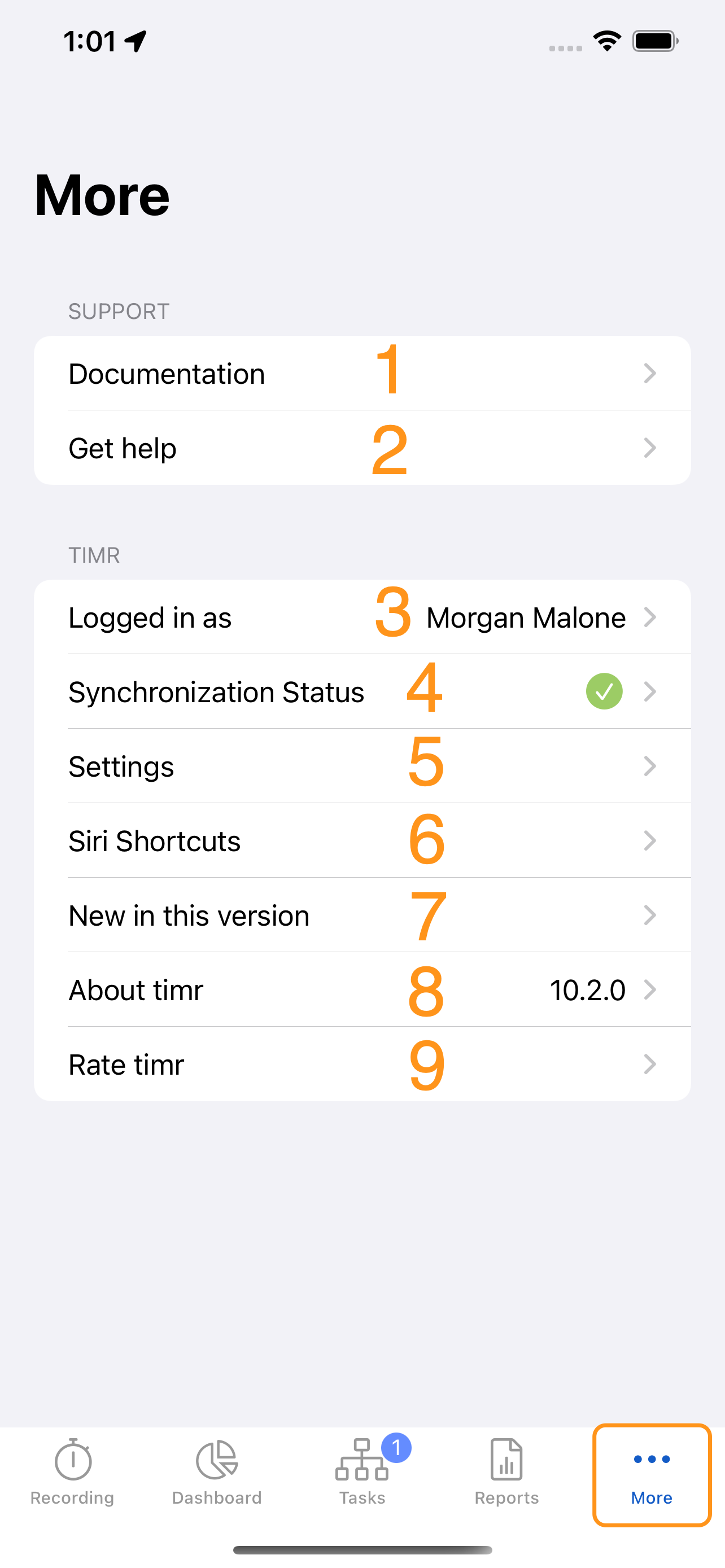The image size is (725, 1568).
Task: View the account logged in as Morgan Malone
Action: (362, 617)
